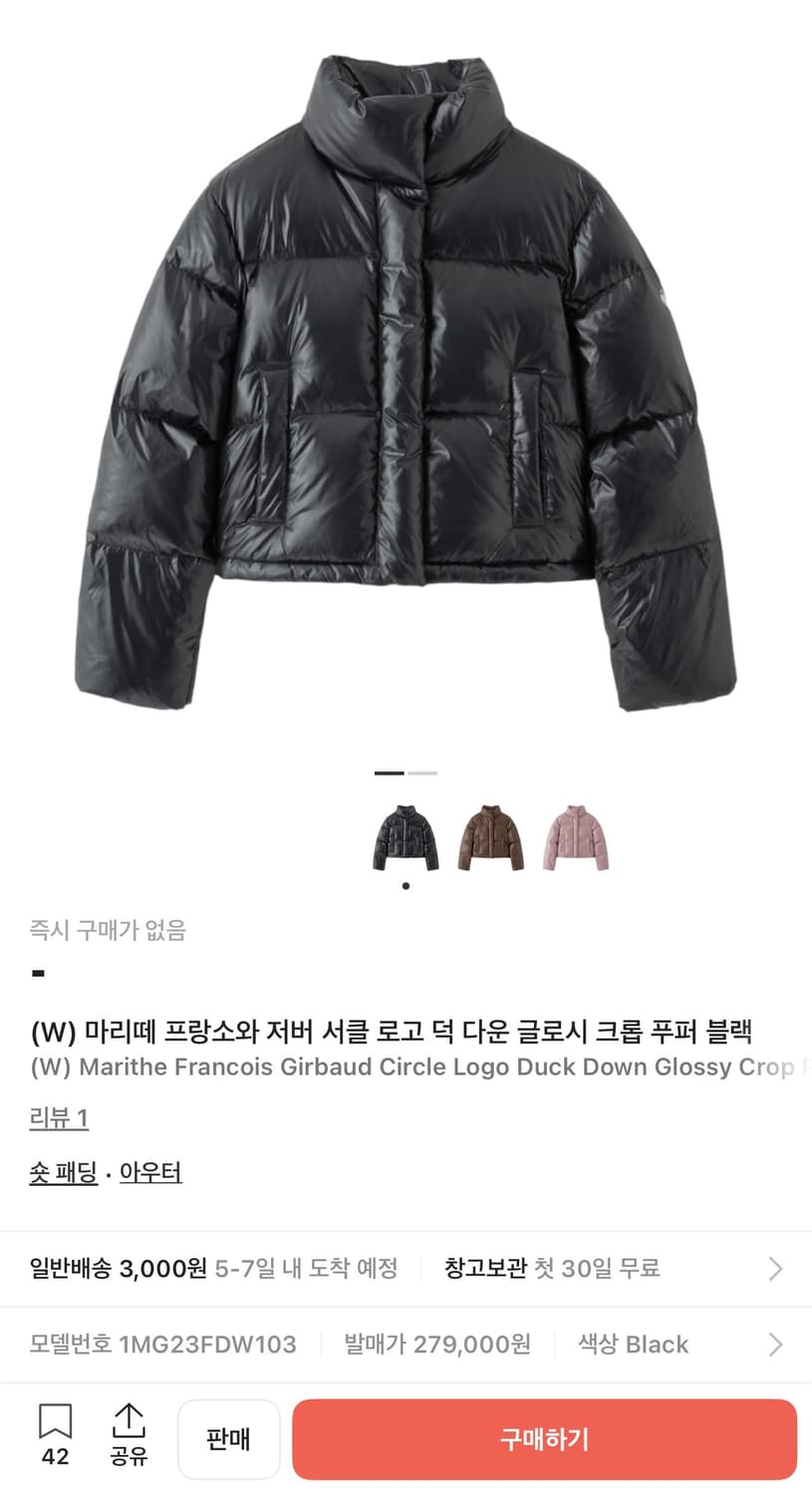Open the 아우터 category link
The height and width of the screenshot is (1495, 812).
click(149, 1172)
